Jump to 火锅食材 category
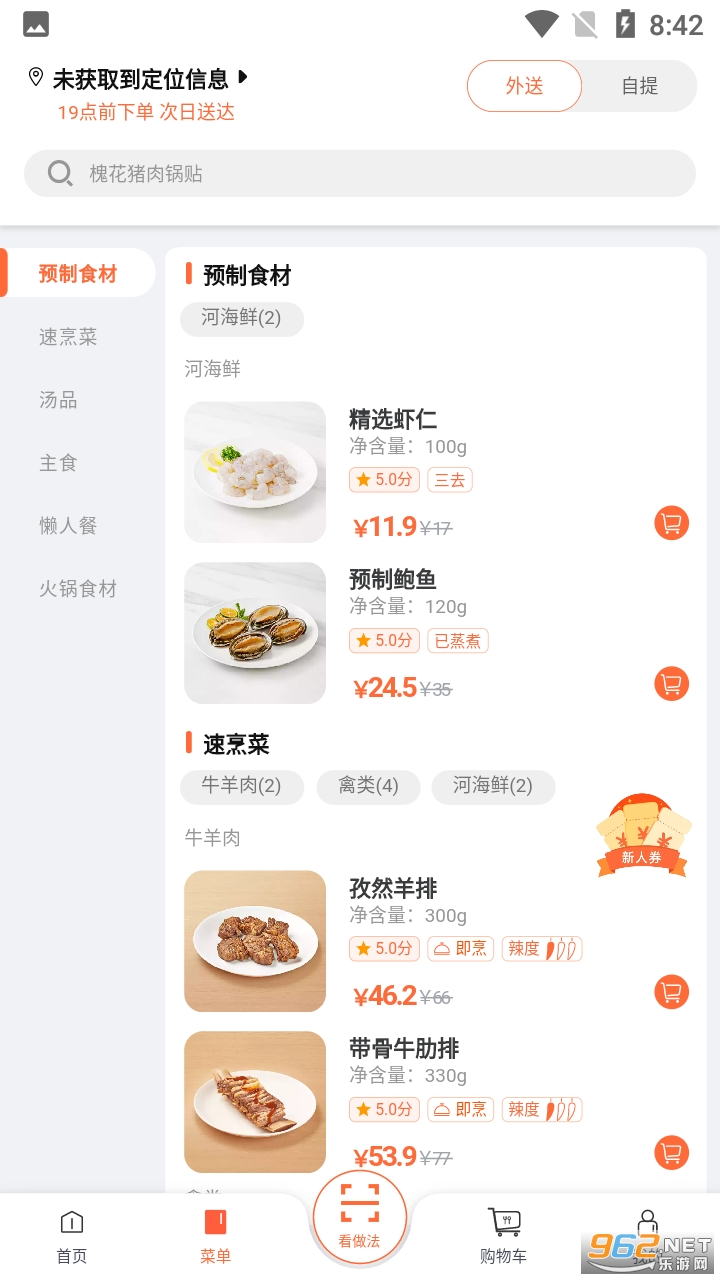The height and width of the screenshot is (1280, 720). [x=78, y=589]
